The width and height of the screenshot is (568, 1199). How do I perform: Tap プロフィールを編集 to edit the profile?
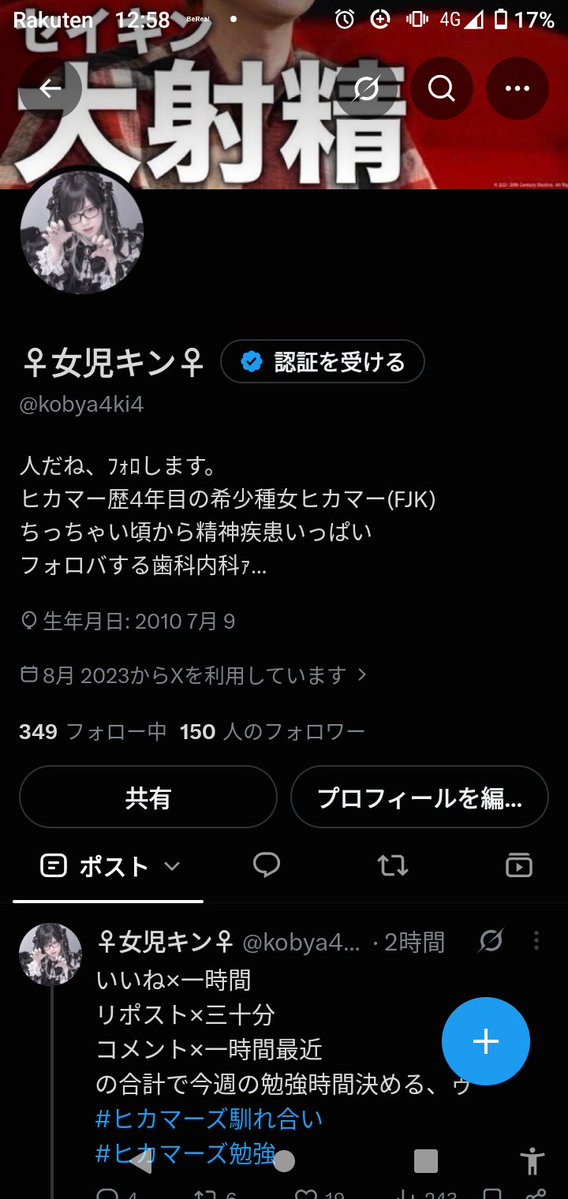(420, 797)
